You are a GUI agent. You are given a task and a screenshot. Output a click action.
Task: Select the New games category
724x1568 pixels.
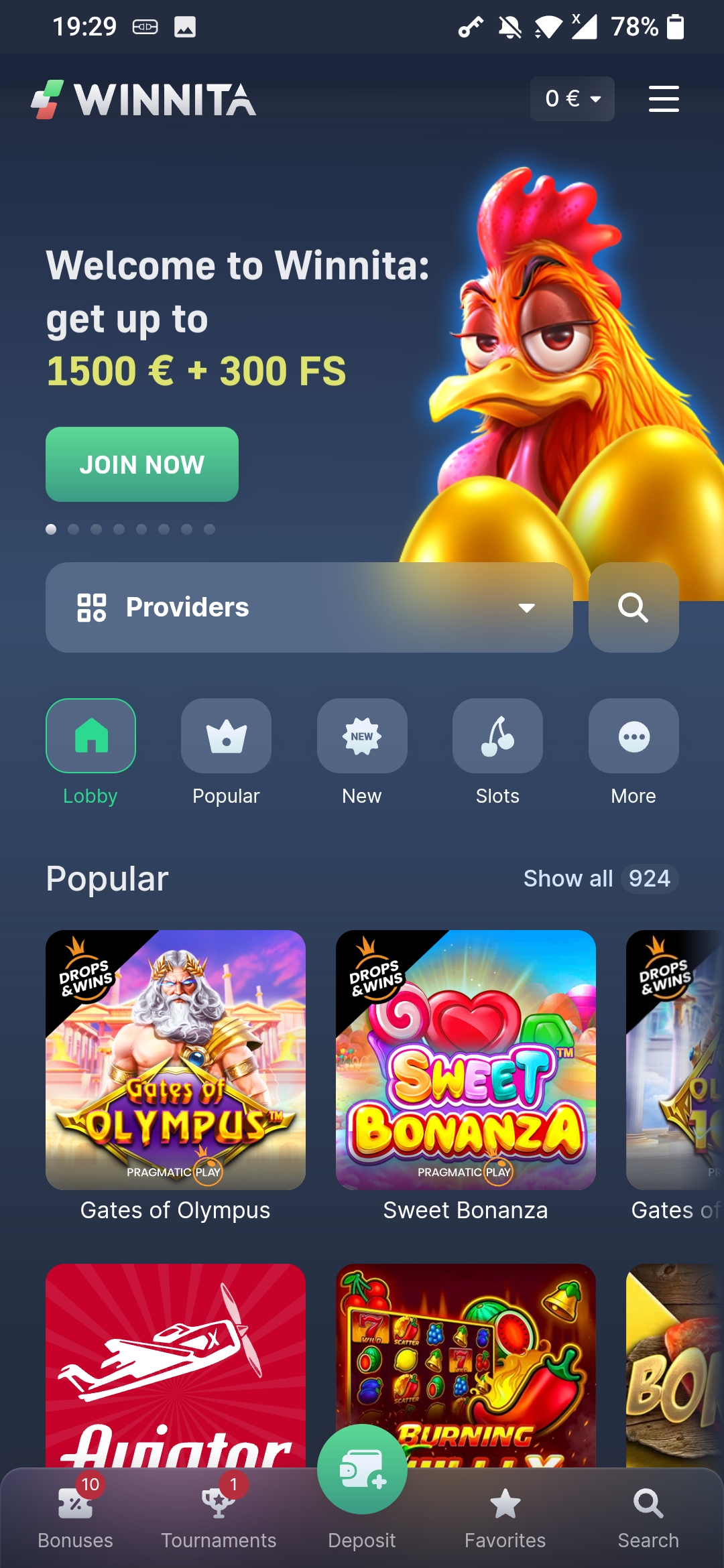tap(362, 736)
